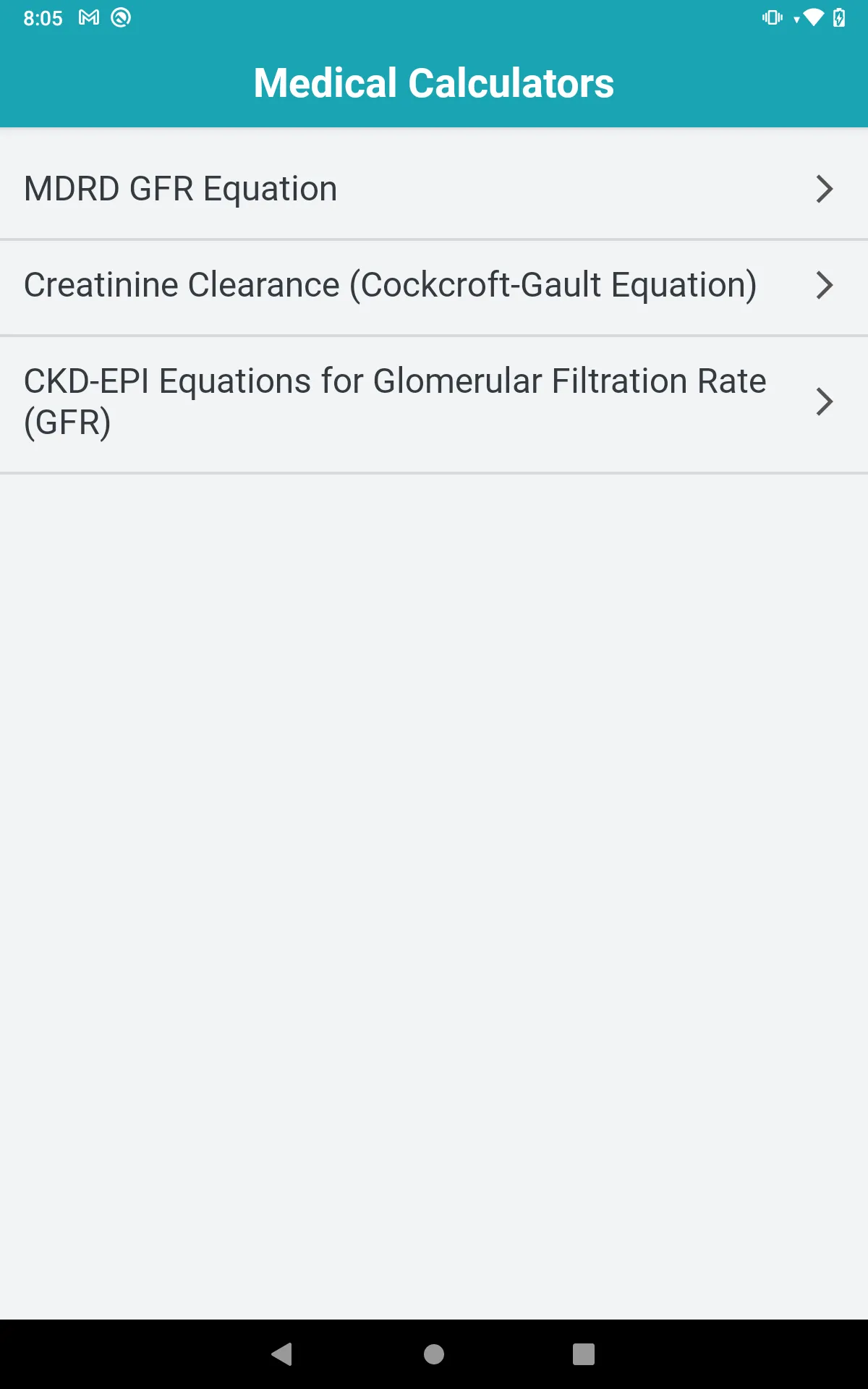The image size is (868, 1389).
Task: Expand the CKD-EPI Equations chevron
Action: click(x=825, y=401)
